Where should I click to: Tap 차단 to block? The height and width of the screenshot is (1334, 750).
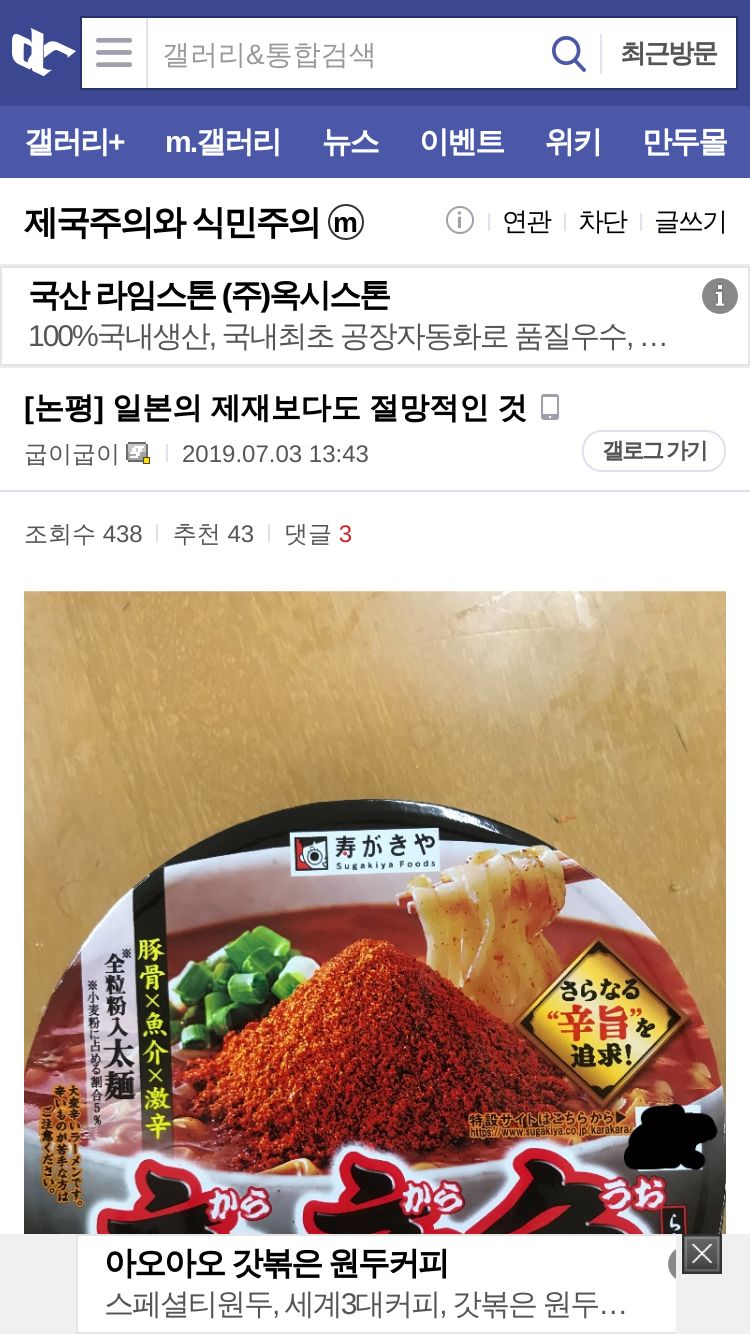pos(603,222)
